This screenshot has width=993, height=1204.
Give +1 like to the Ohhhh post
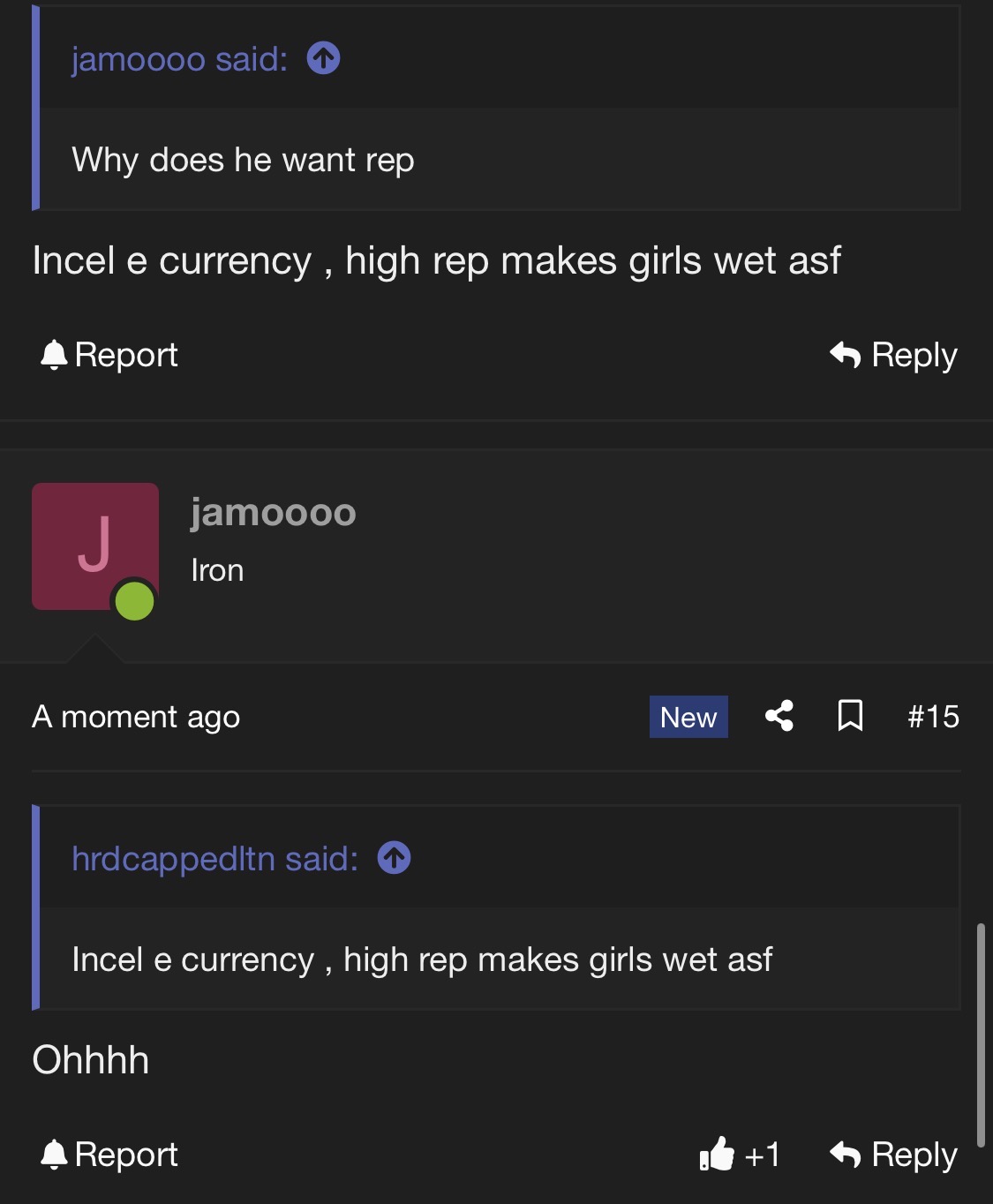click(740, 1155)
